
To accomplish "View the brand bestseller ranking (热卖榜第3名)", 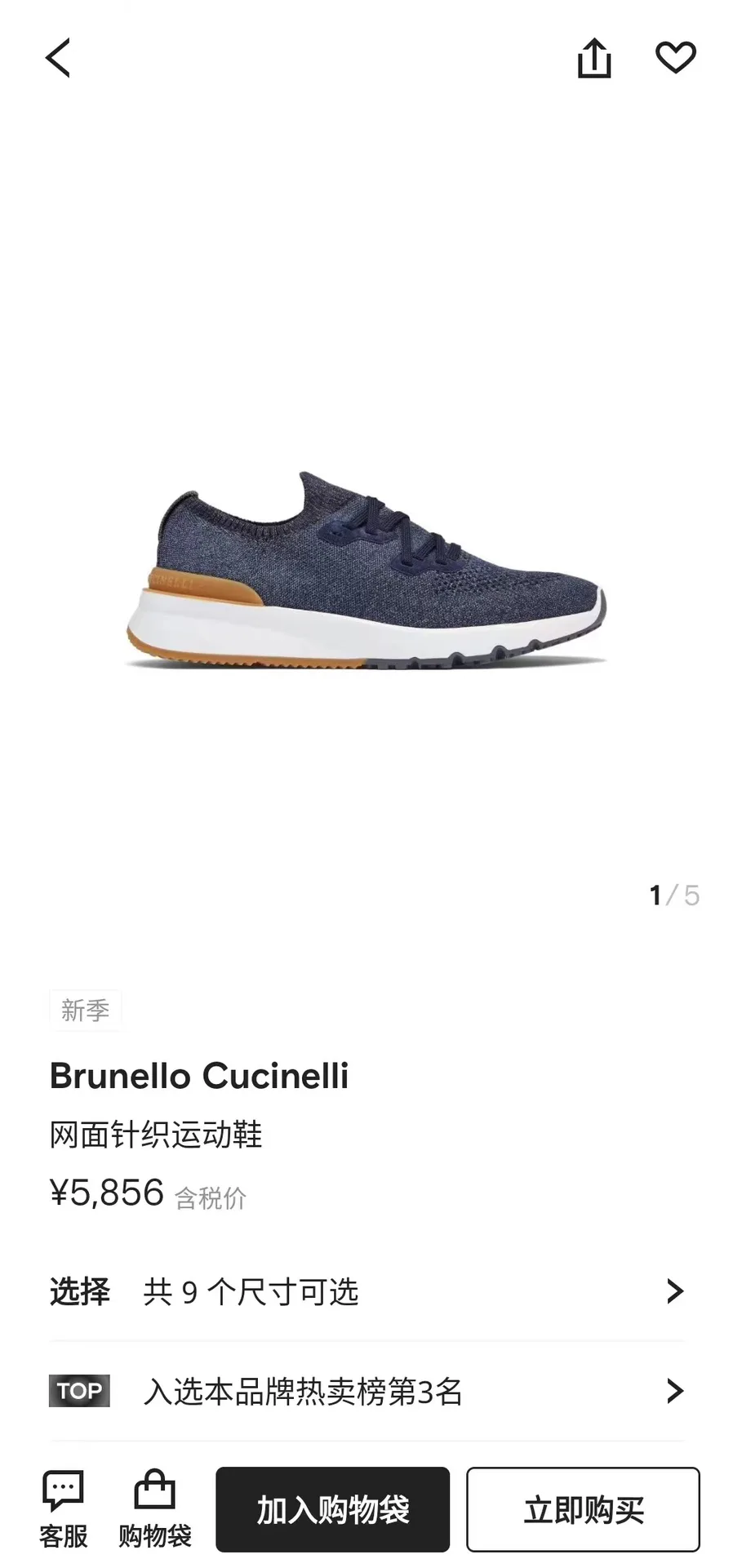I will pyautogui.click(x=366, y=1392).
